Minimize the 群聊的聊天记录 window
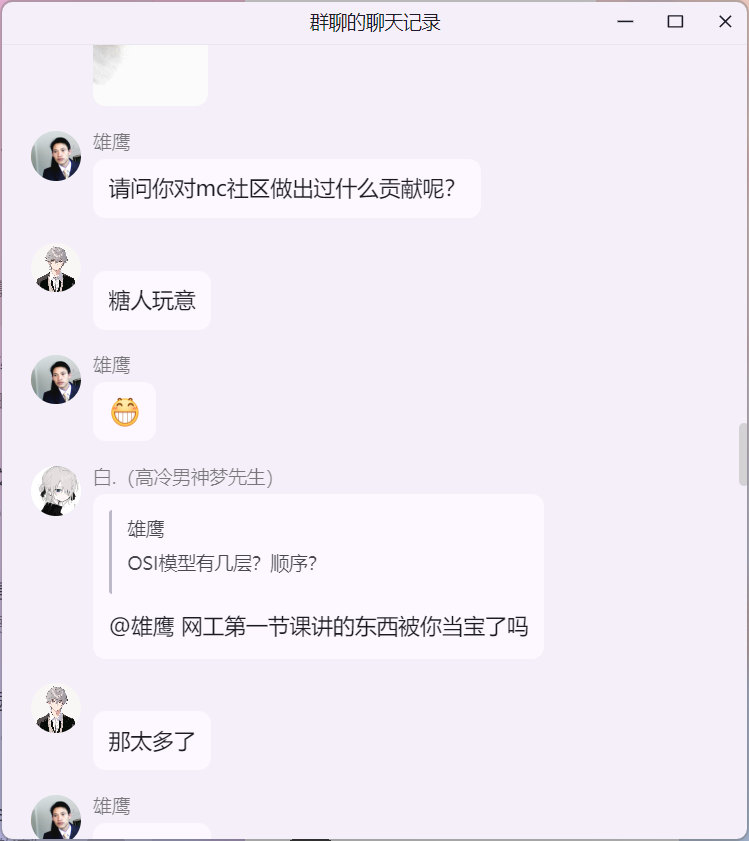The height and width of the screenshot is (841, 749). (x=626, y=22)
